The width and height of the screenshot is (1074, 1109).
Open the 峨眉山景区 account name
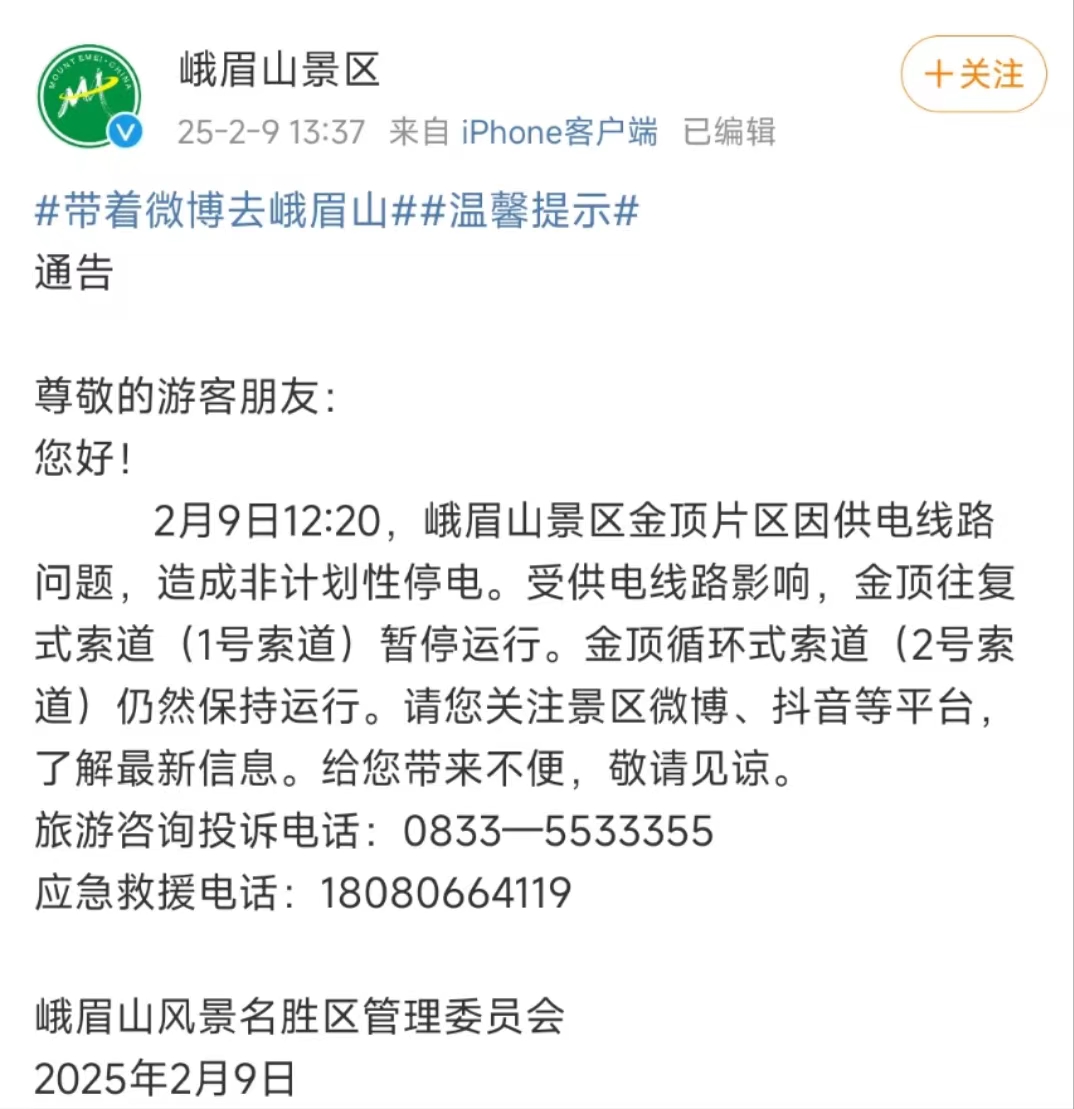(x=280, y=71)
